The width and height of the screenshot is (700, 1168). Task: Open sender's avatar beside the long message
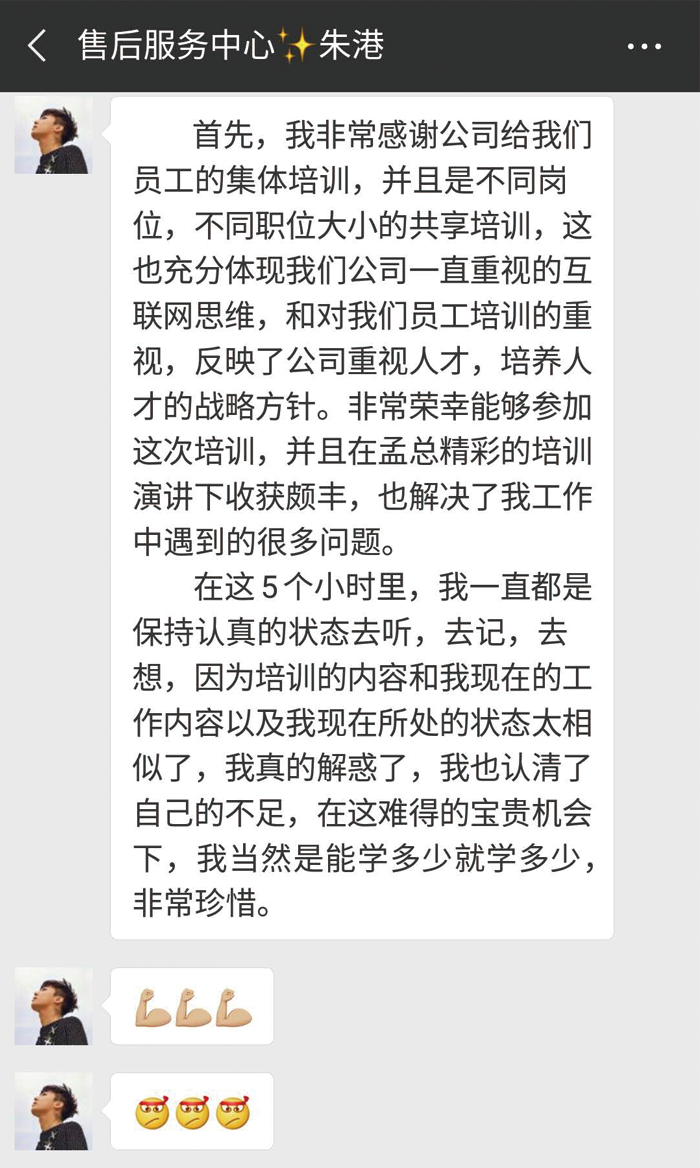coord(54,135)
